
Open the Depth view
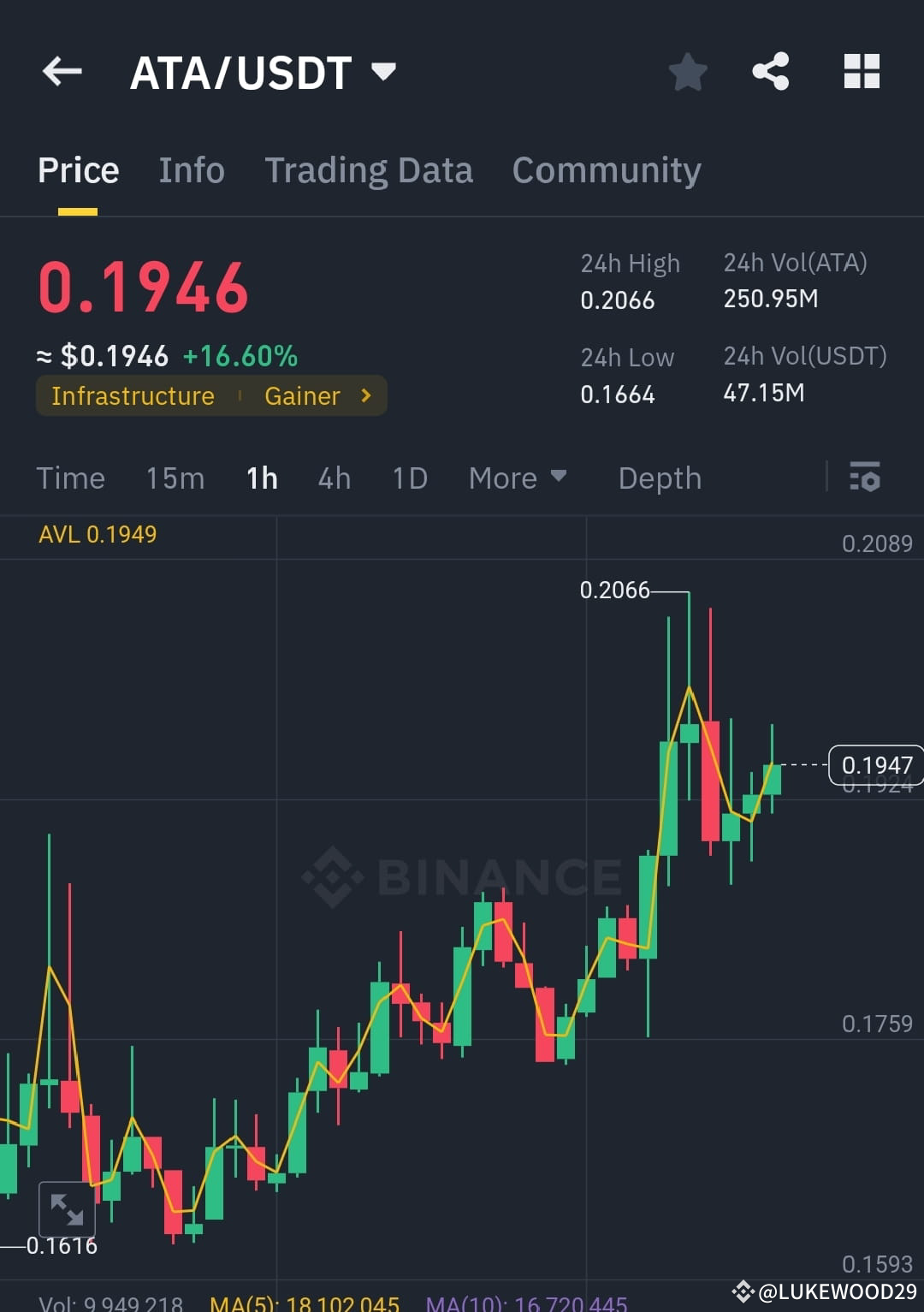tap(659, 478)
